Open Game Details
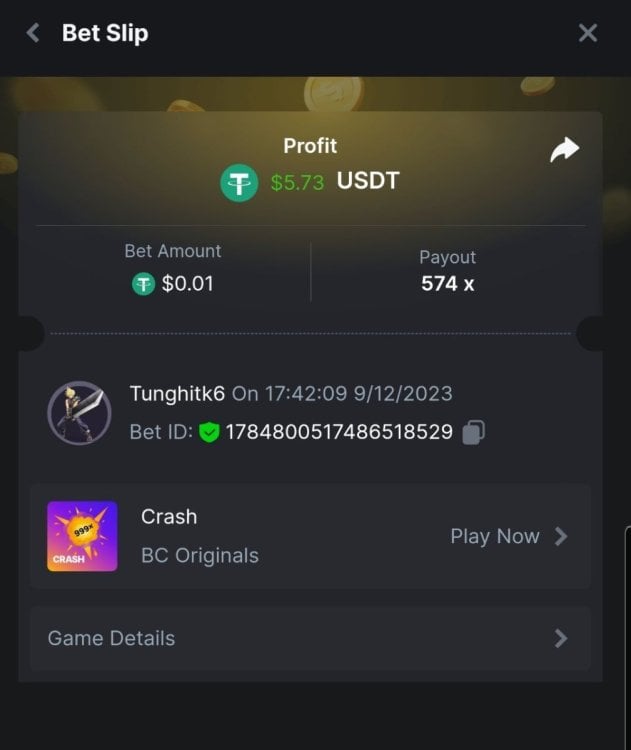631x750 pixels. coord(310,638)
